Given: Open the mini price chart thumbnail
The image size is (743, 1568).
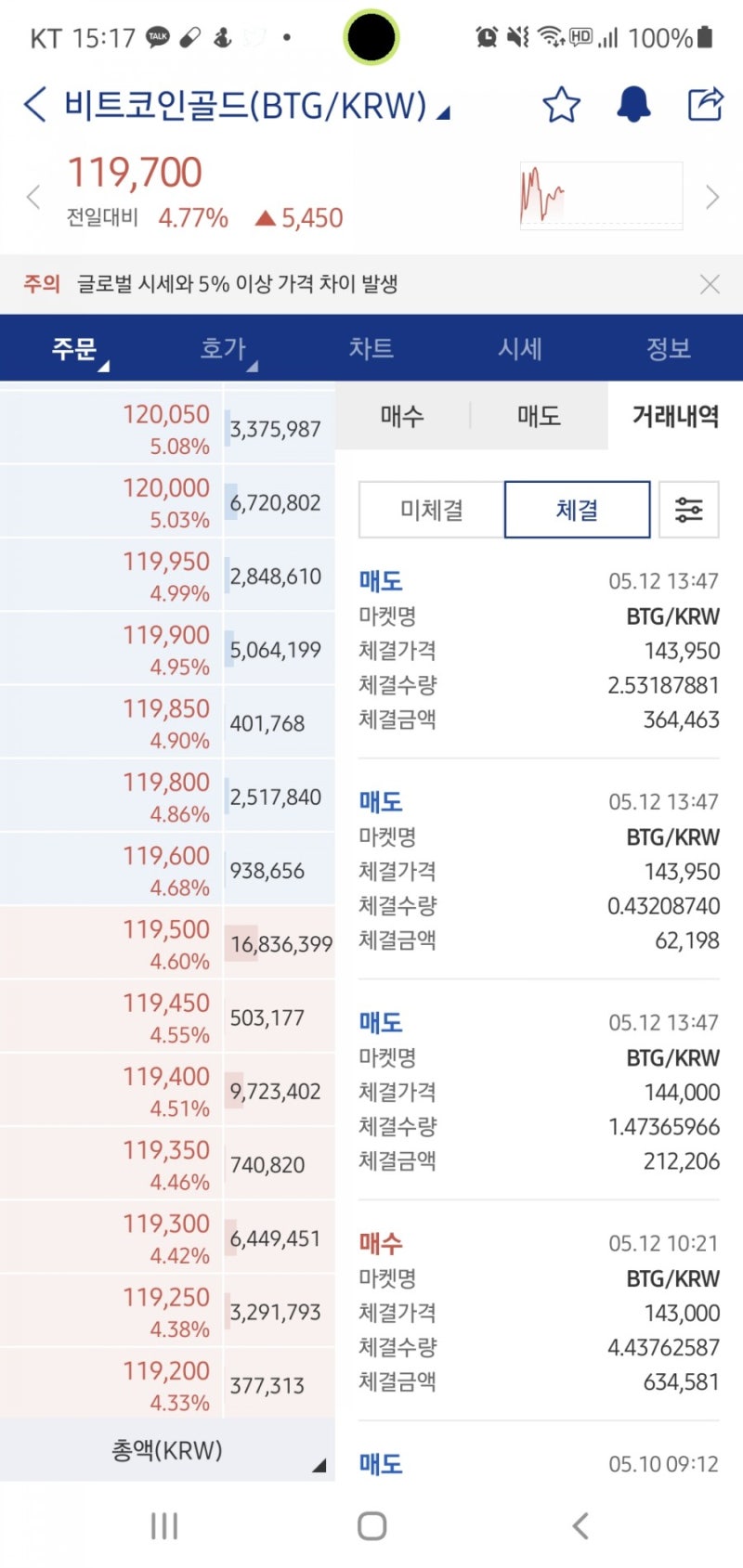Looking at the screenshot, I should point(600,195).
